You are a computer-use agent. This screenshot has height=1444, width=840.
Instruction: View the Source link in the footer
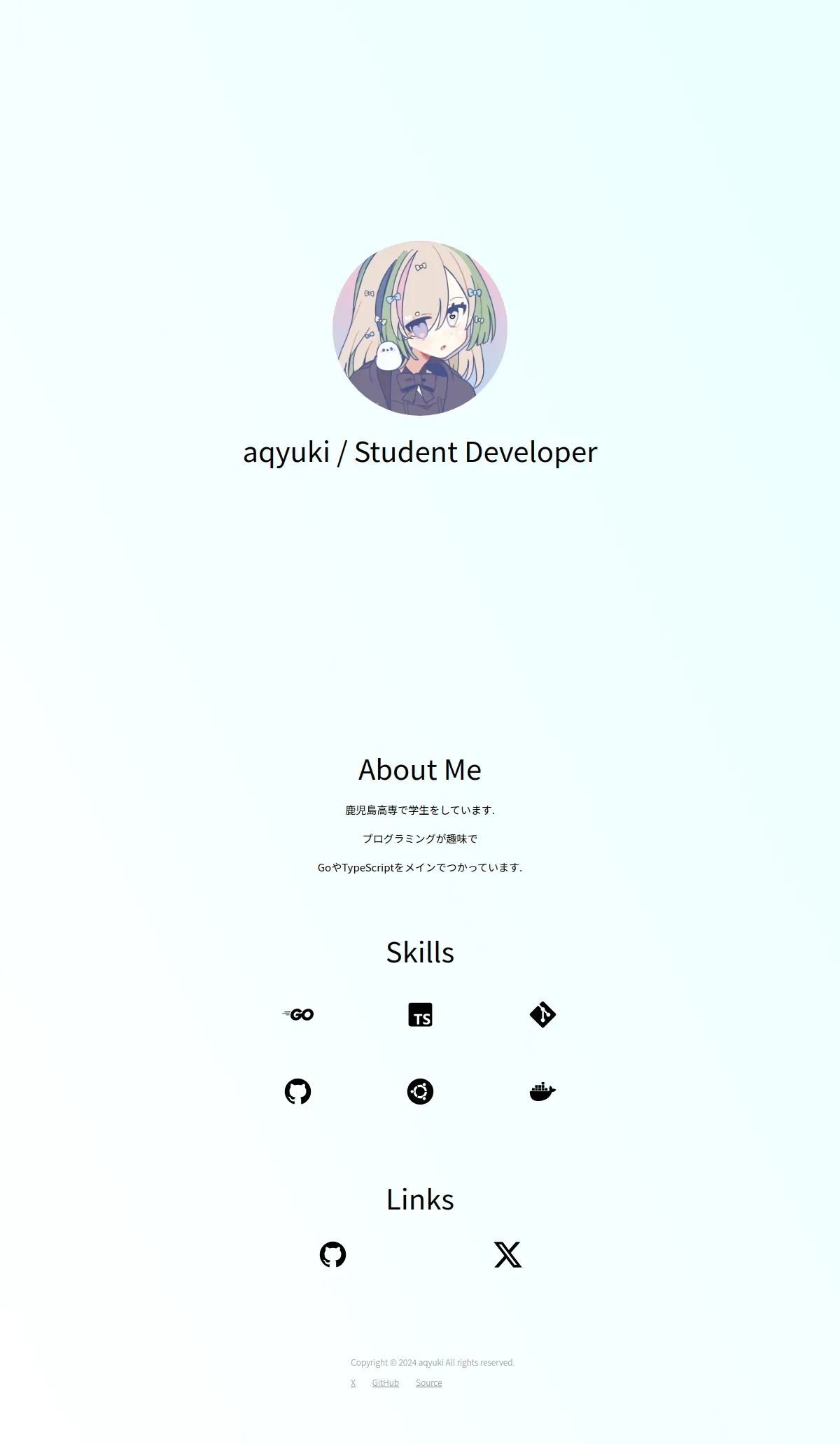coord(428,1382)
